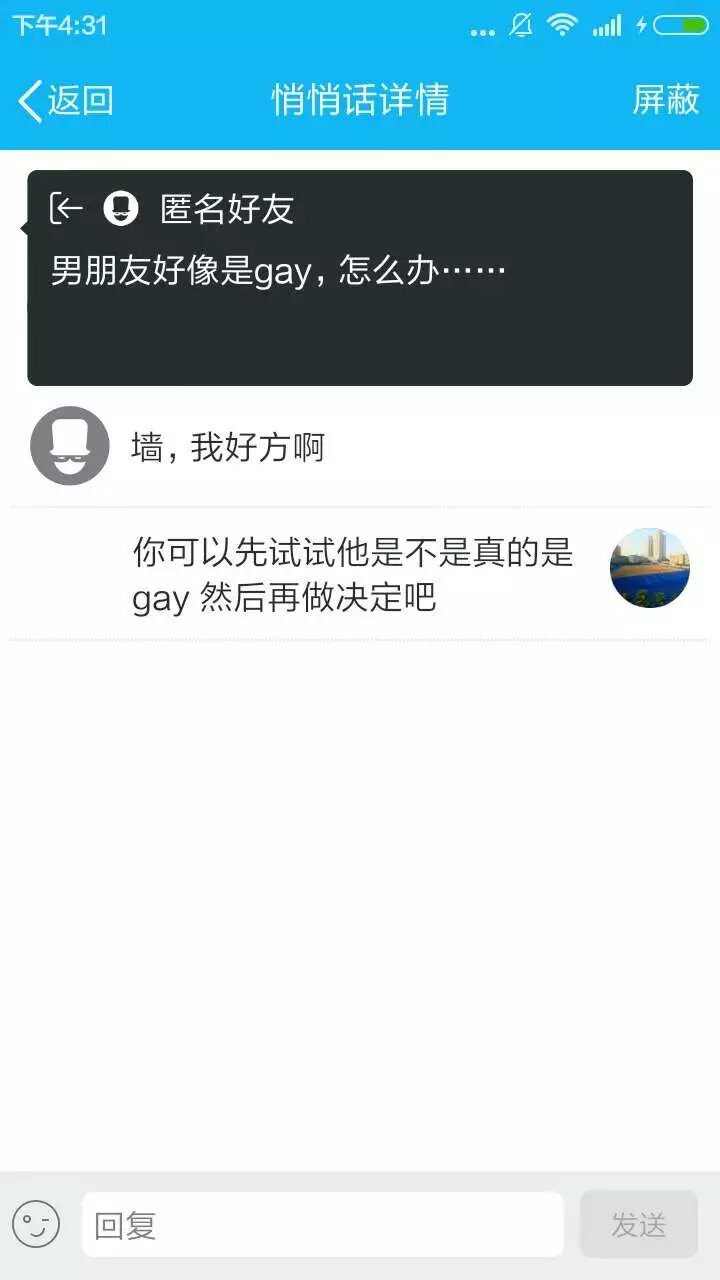Tap 屏蔽 to block this whisper

click(x=665, y=100)
